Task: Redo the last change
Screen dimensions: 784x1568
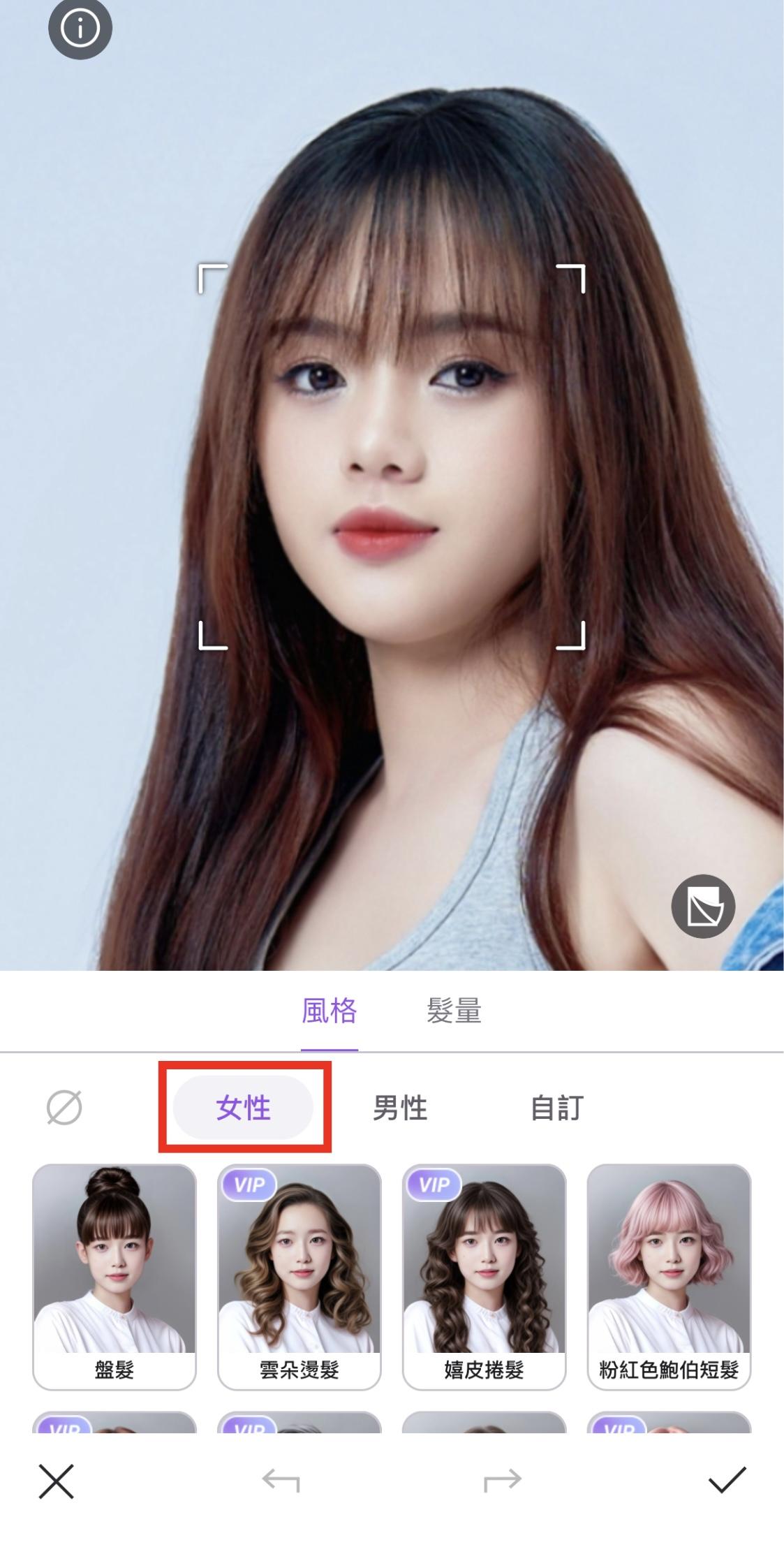Action: [503, 1479]
